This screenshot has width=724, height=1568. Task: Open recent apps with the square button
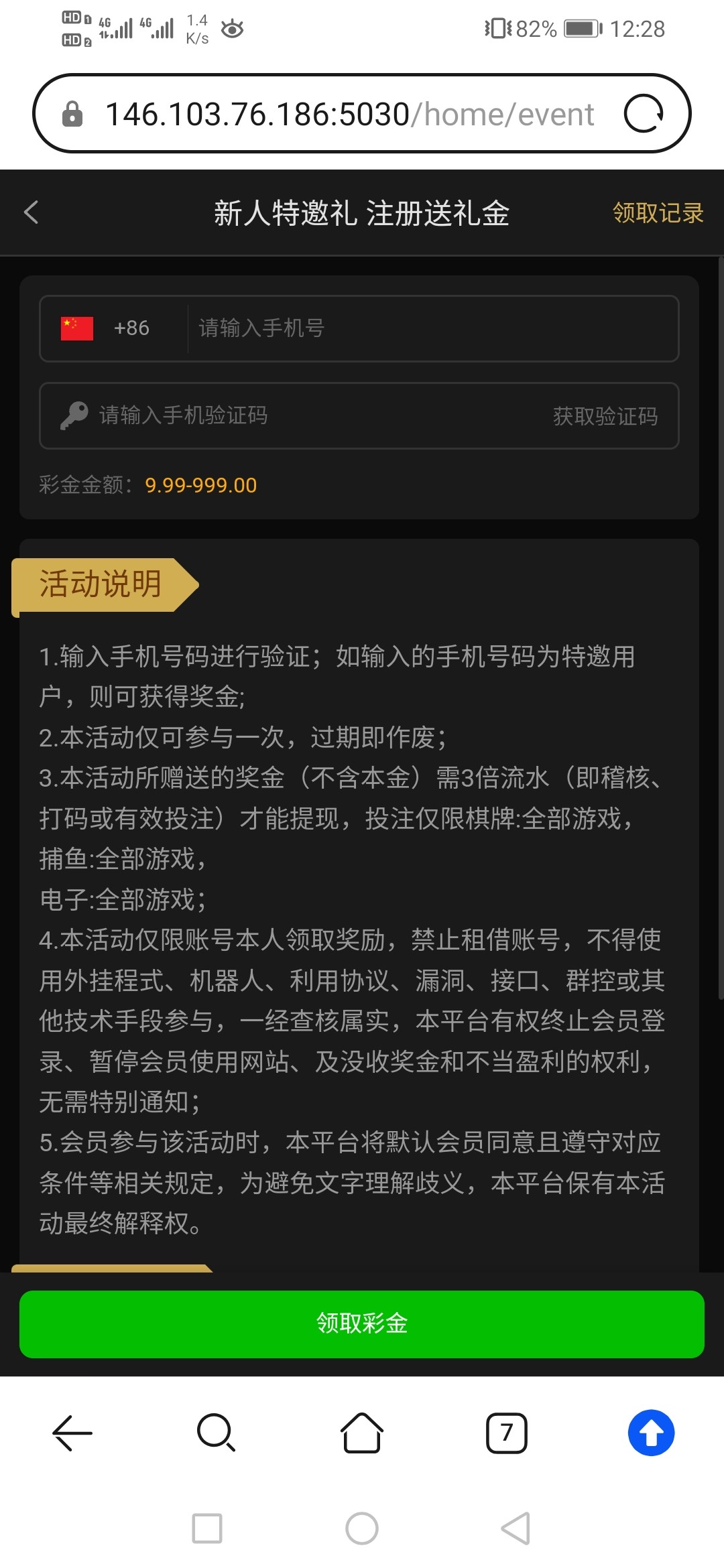pyautogui.click(x=207, y=1528)
